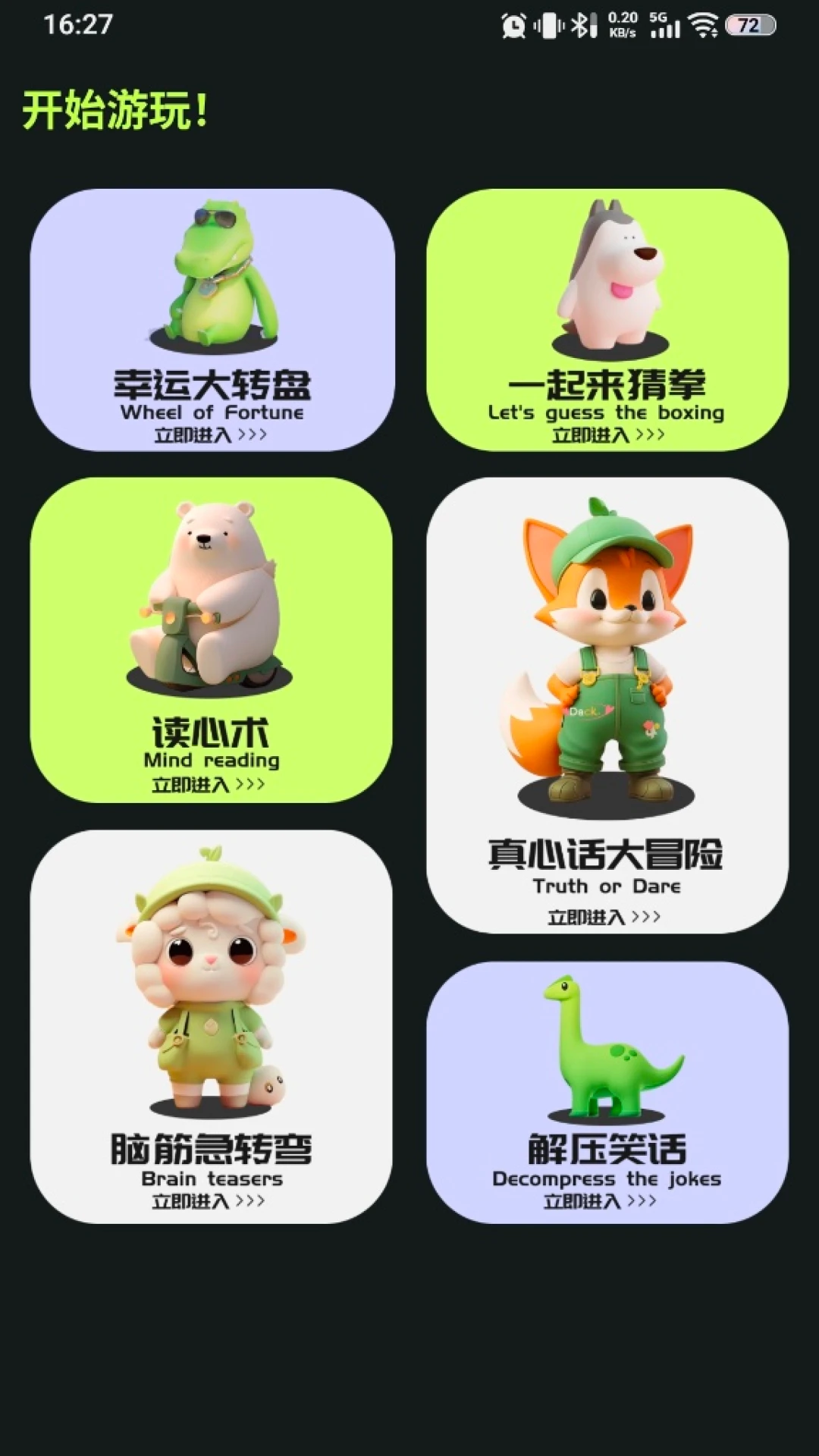The image size is (819, 1456).
Task: Enter the 一起来猜拳 guessing game
Action: point(607,319)
